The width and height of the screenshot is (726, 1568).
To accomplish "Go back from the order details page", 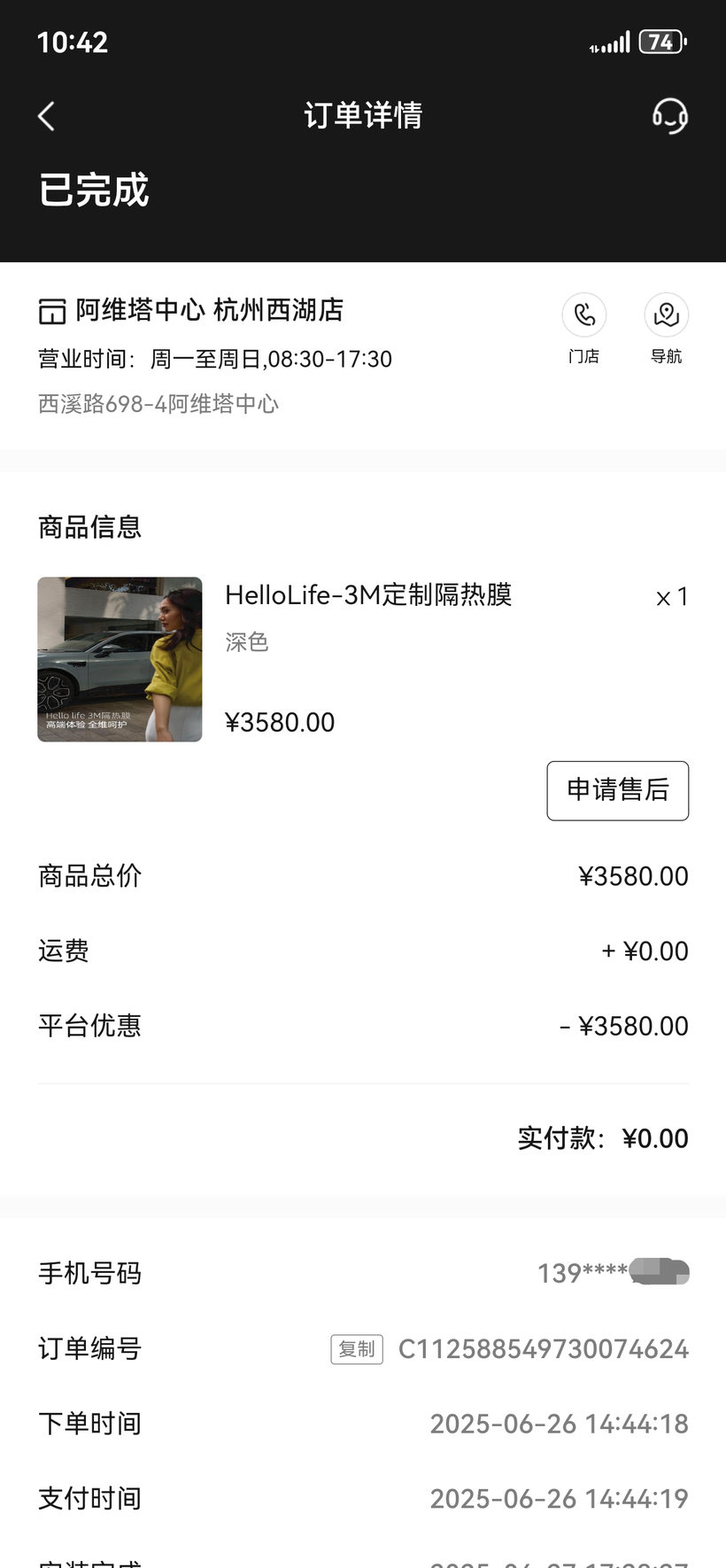I will pyautogui.click(x=47, y=116).
